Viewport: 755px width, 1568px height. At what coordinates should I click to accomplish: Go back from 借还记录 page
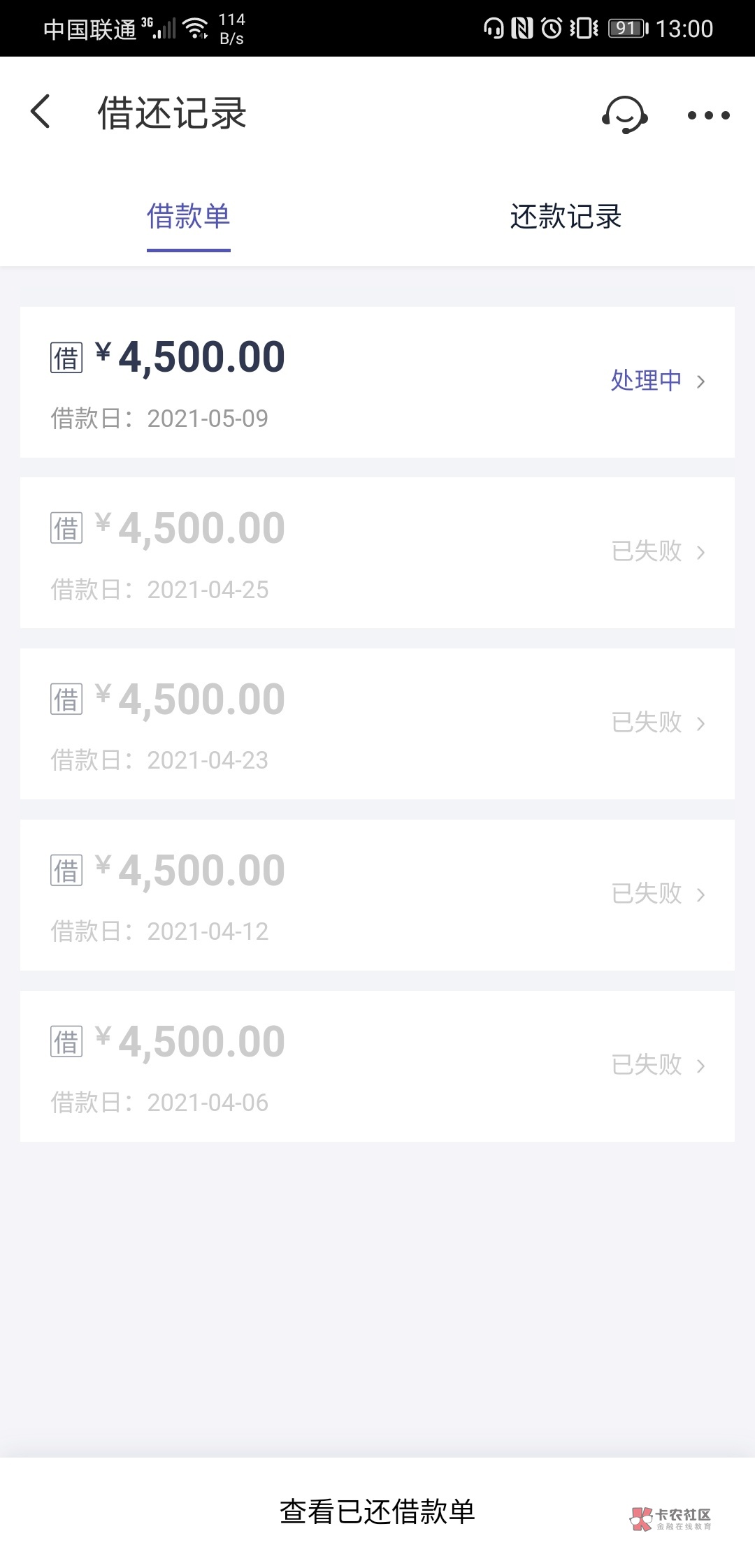(x=41, y=112)
